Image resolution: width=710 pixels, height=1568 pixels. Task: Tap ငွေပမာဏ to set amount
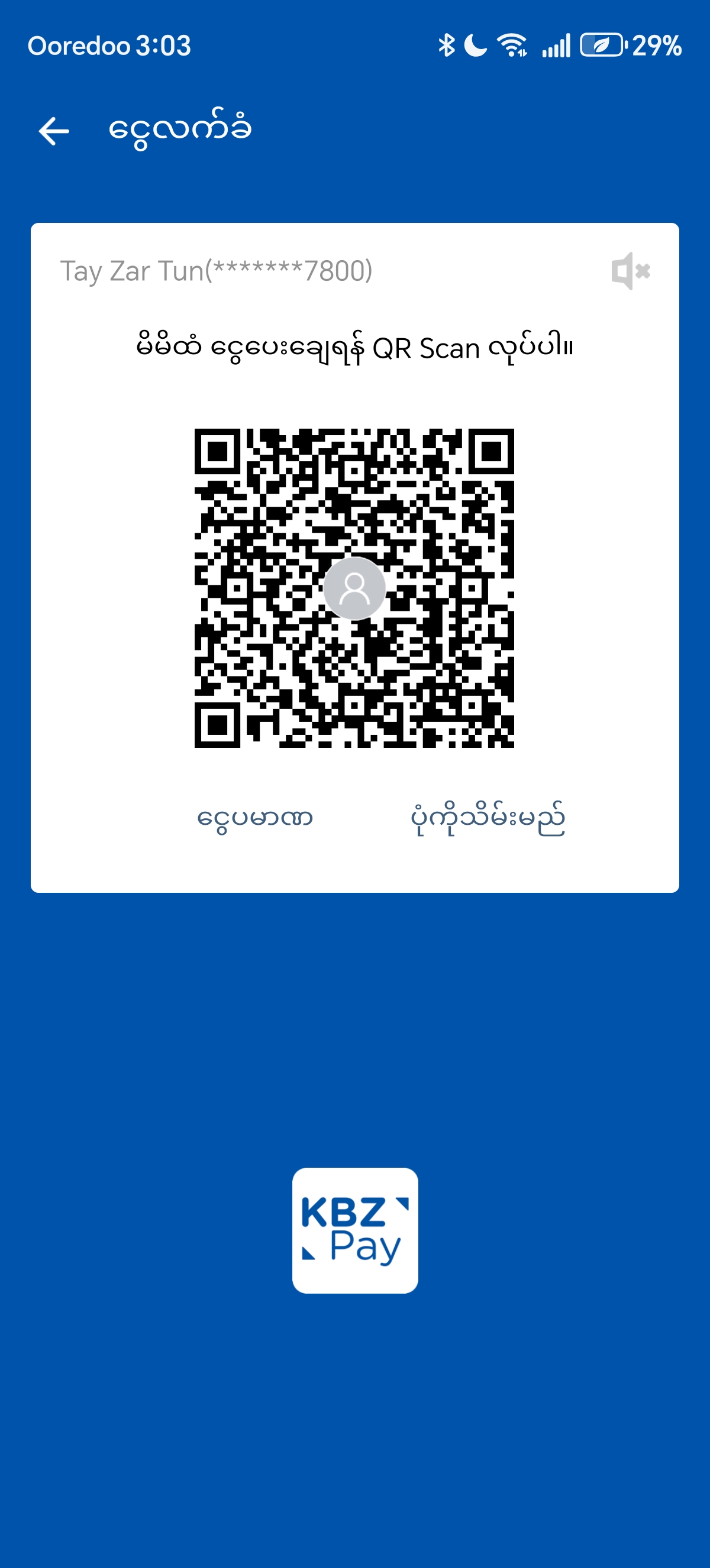[x=254, y=818]
